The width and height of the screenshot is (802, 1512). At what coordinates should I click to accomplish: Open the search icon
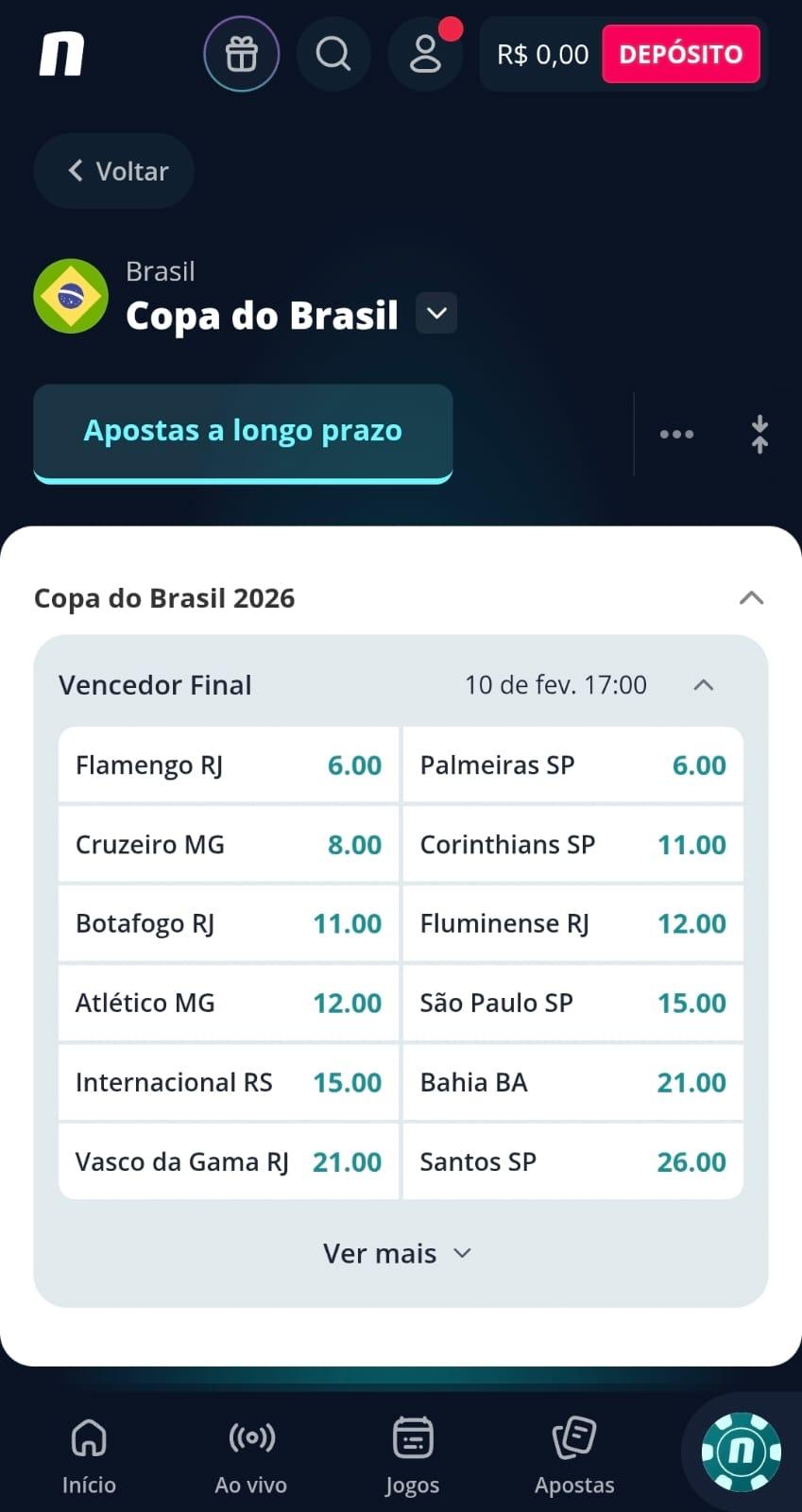click(333, 54)
